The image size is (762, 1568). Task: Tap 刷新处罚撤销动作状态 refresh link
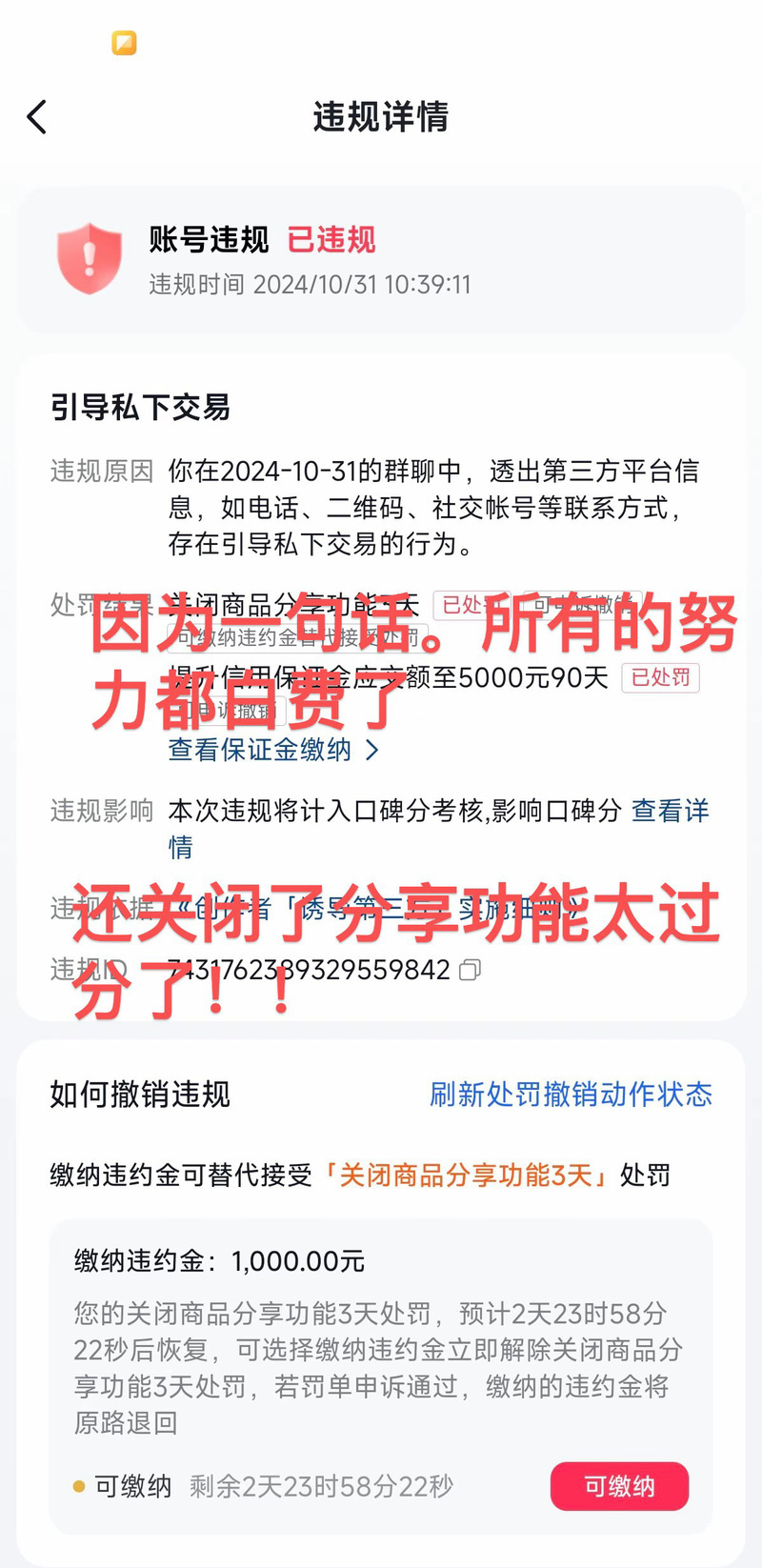570,1095
